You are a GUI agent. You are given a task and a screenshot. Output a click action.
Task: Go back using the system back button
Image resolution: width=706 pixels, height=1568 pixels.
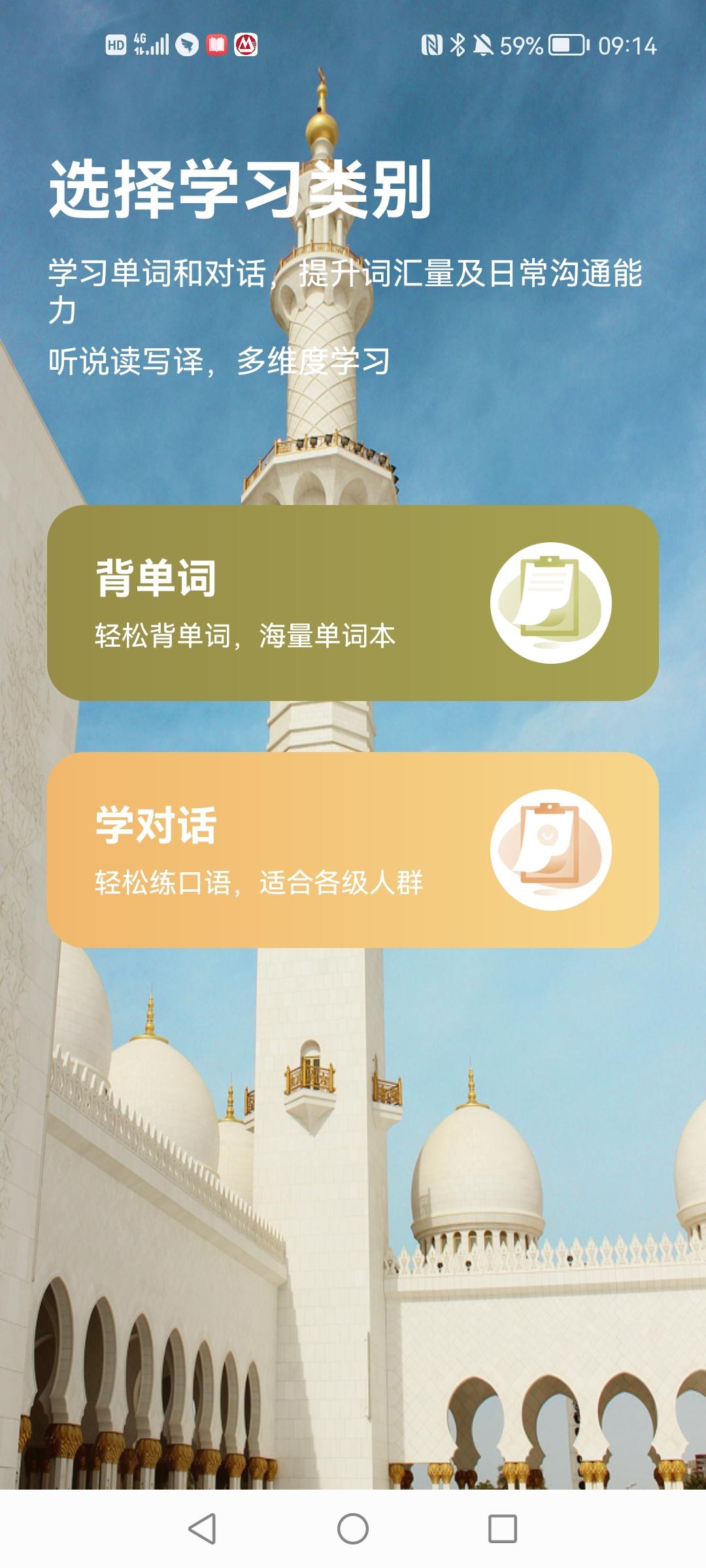coord(202,1529)
